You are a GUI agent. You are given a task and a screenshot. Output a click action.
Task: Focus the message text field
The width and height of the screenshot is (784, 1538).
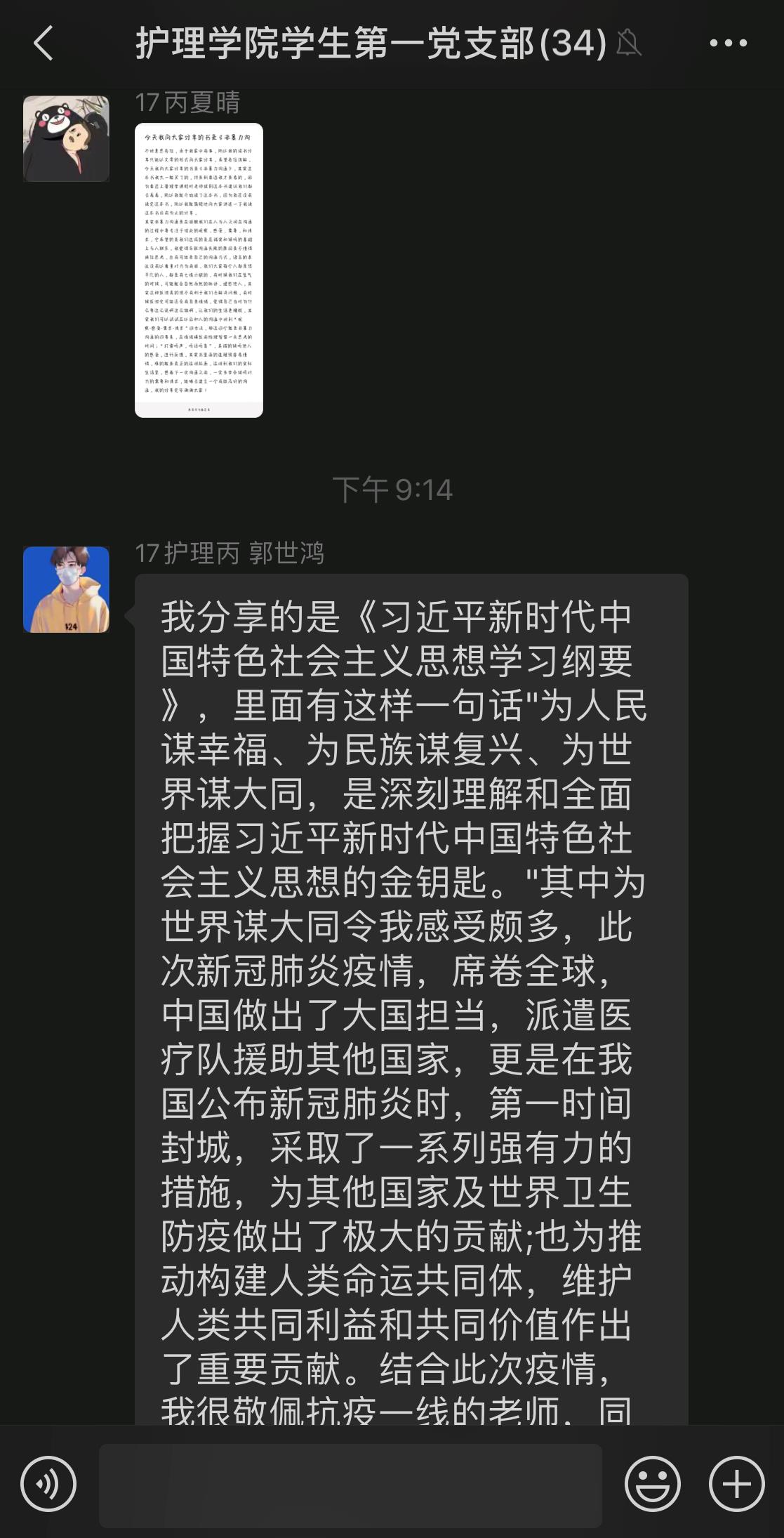(350, 1485)
